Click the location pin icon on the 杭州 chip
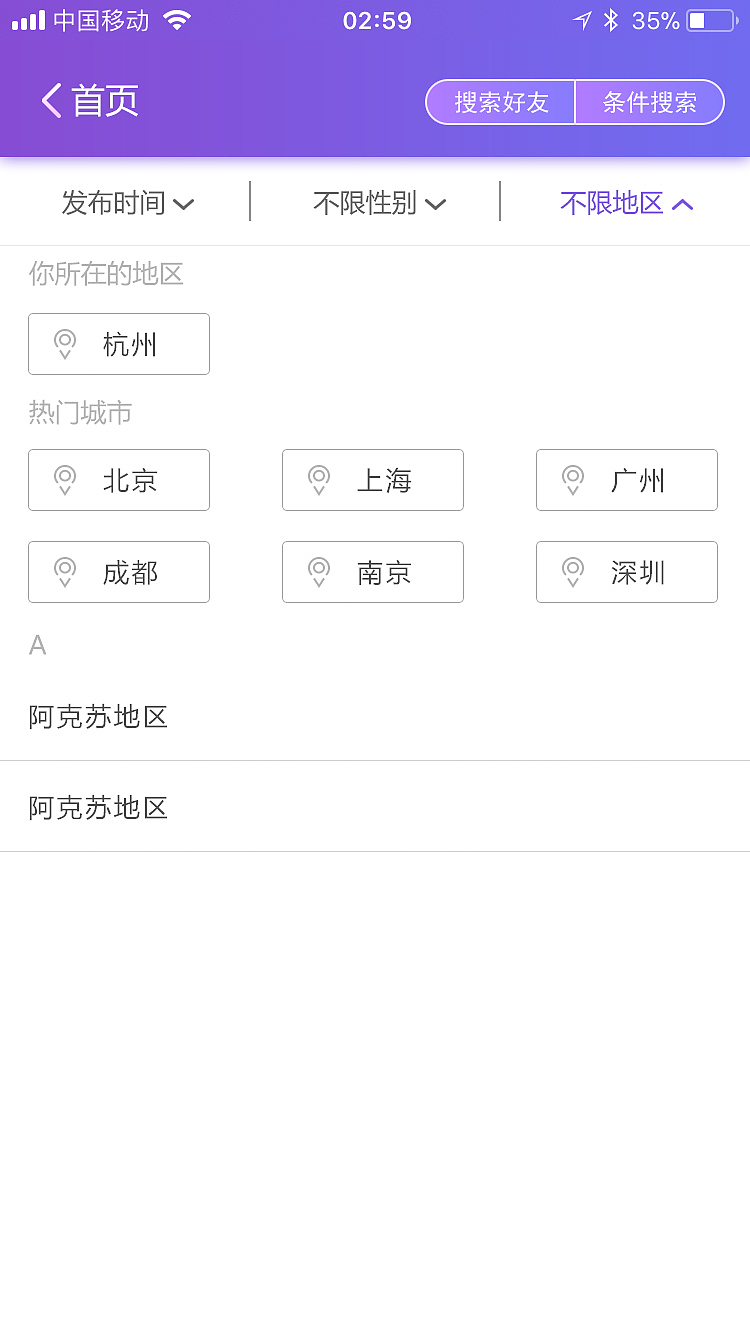 pyautogui.click(x=65, y=344)
